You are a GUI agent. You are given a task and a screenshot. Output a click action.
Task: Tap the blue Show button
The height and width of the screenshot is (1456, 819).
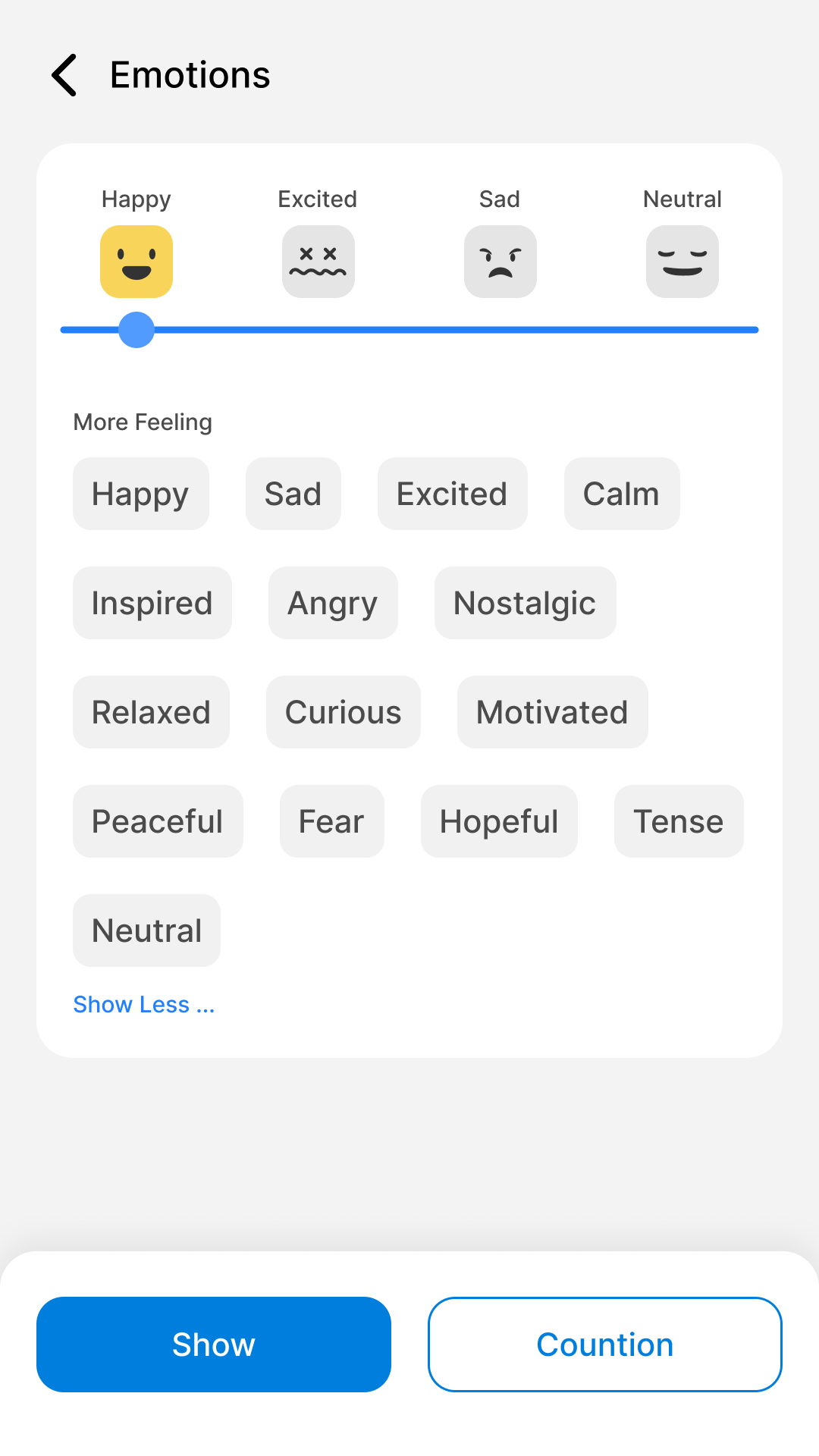click(x=214, y=1345)
